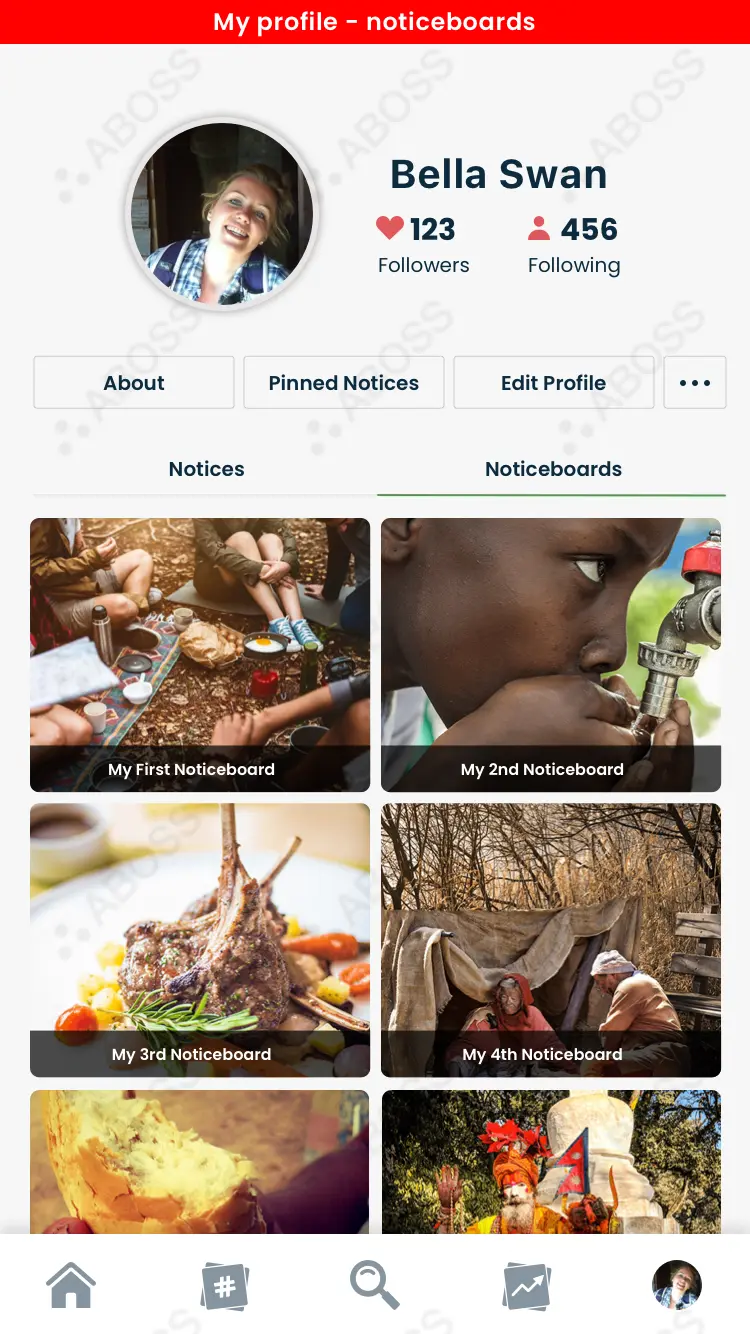Tap Bella Swan's profile picture

pyautogui.click(x=222, y=214)
